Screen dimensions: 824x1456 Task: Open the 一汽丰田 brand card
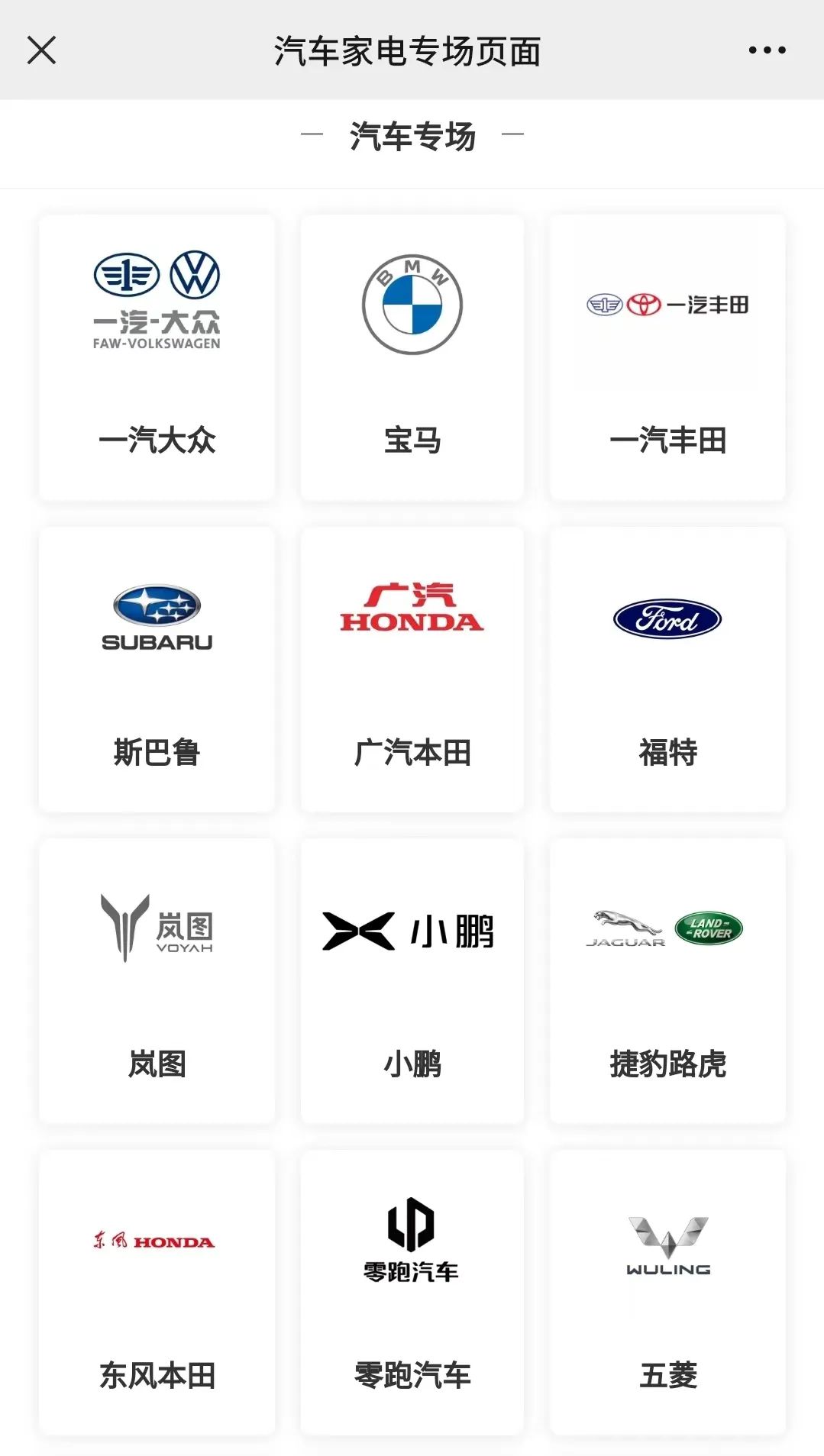(x=667, y=357)
